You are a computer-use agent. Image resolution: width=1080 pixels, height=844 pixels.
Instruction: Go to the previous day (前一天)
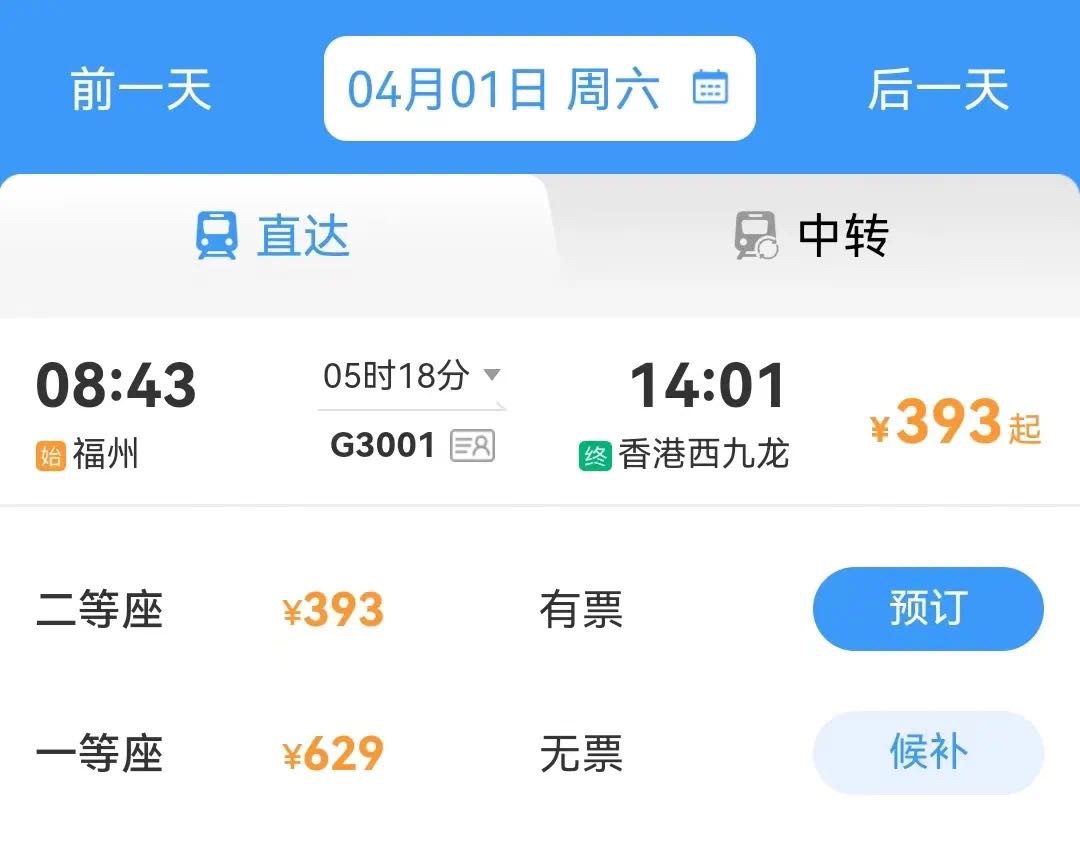point(141,90)
